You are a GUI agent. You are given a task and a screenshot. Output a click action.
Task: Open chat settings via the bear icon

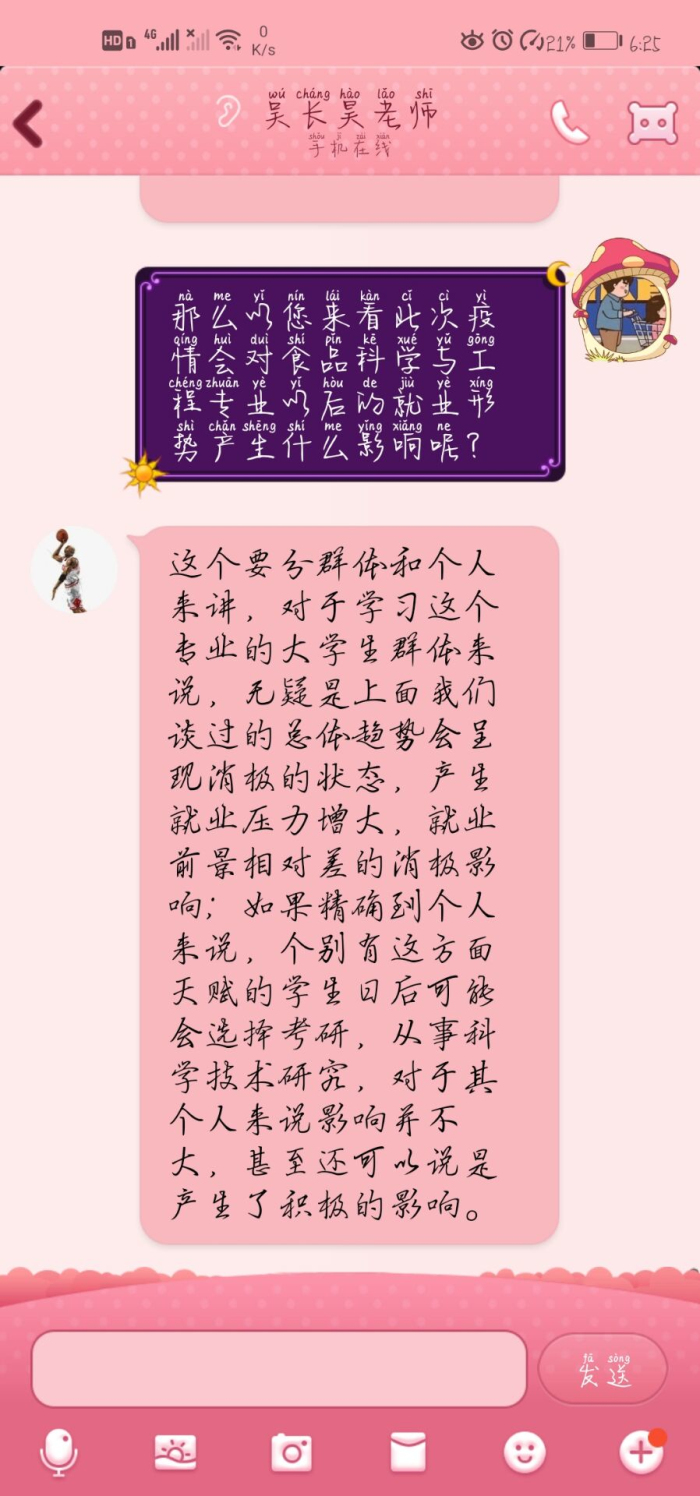click(x=652, y=123)
